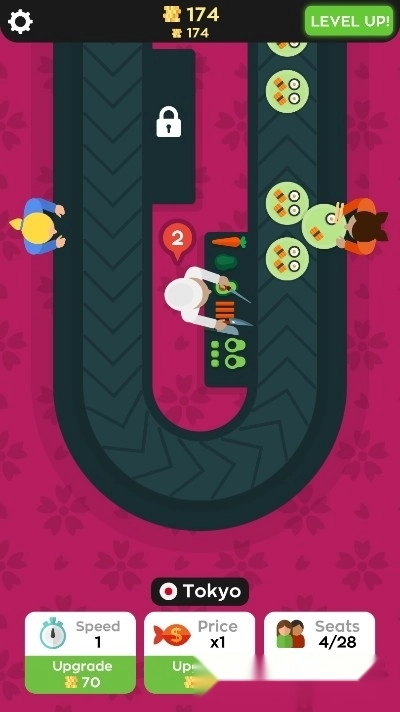
Task: Open the settings gear
Action: coord(20,21)
